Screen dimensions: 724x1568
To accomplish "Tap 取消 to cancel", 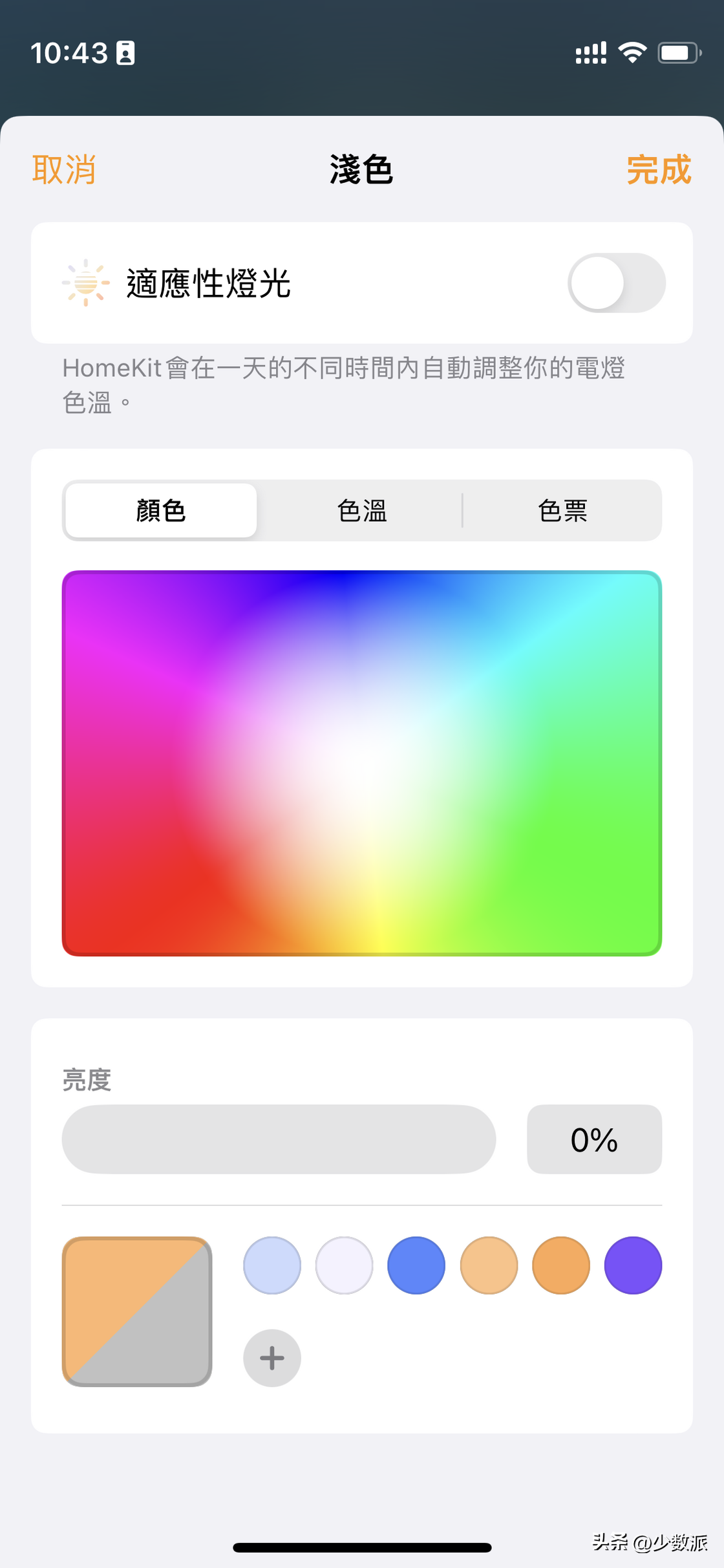I will pyautogui.click(x=64, y=170).
